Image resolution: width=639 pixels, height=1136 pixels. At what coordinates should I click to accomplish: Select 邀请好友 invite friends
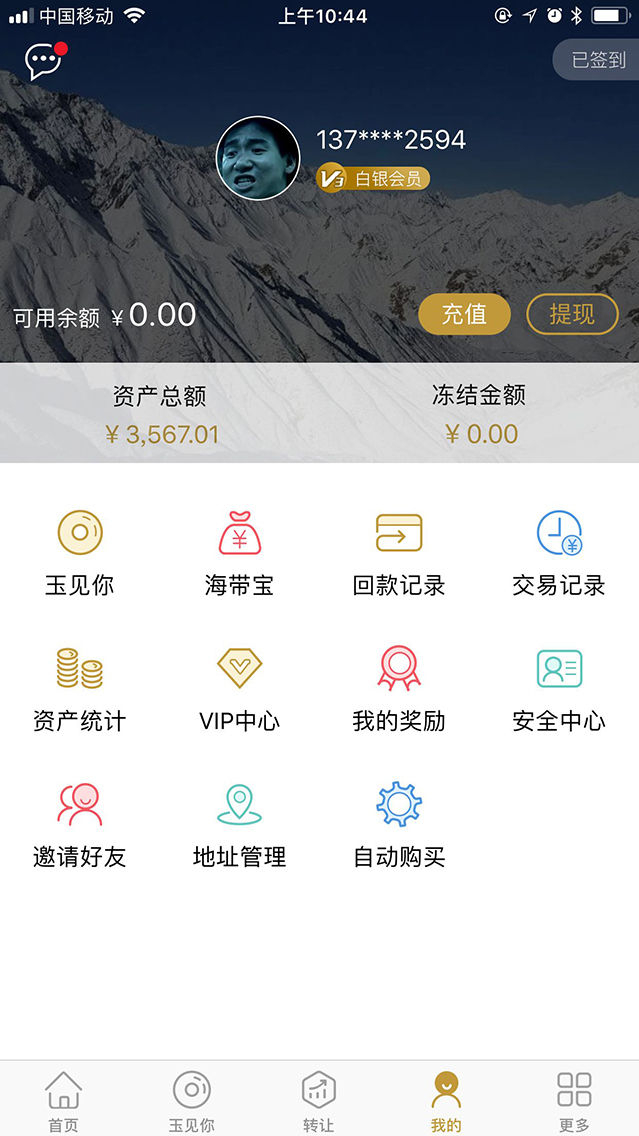80,824
